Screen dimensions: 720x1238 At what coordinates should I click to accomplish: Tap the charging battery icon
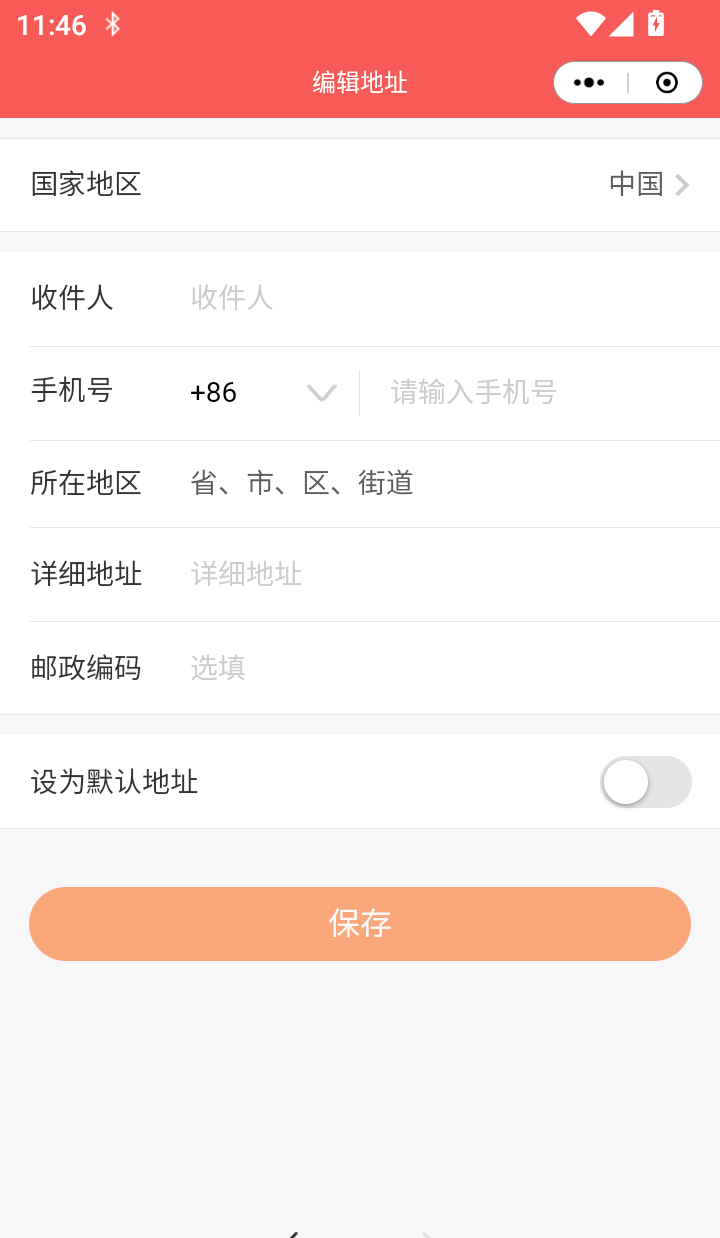pos(657,23)
